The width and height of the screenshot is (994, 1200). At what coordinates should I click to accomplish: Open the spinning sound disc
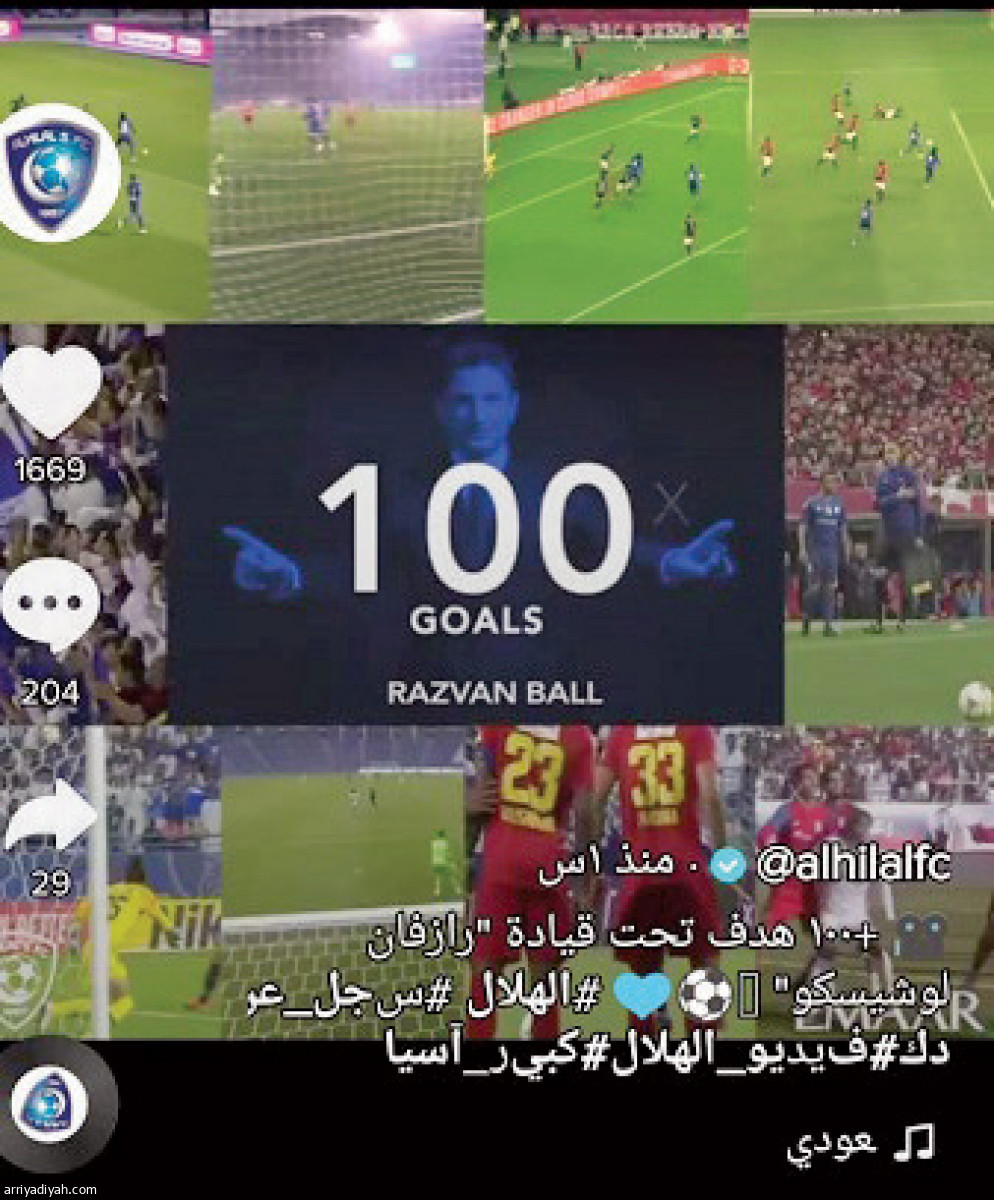point(56,1105)
